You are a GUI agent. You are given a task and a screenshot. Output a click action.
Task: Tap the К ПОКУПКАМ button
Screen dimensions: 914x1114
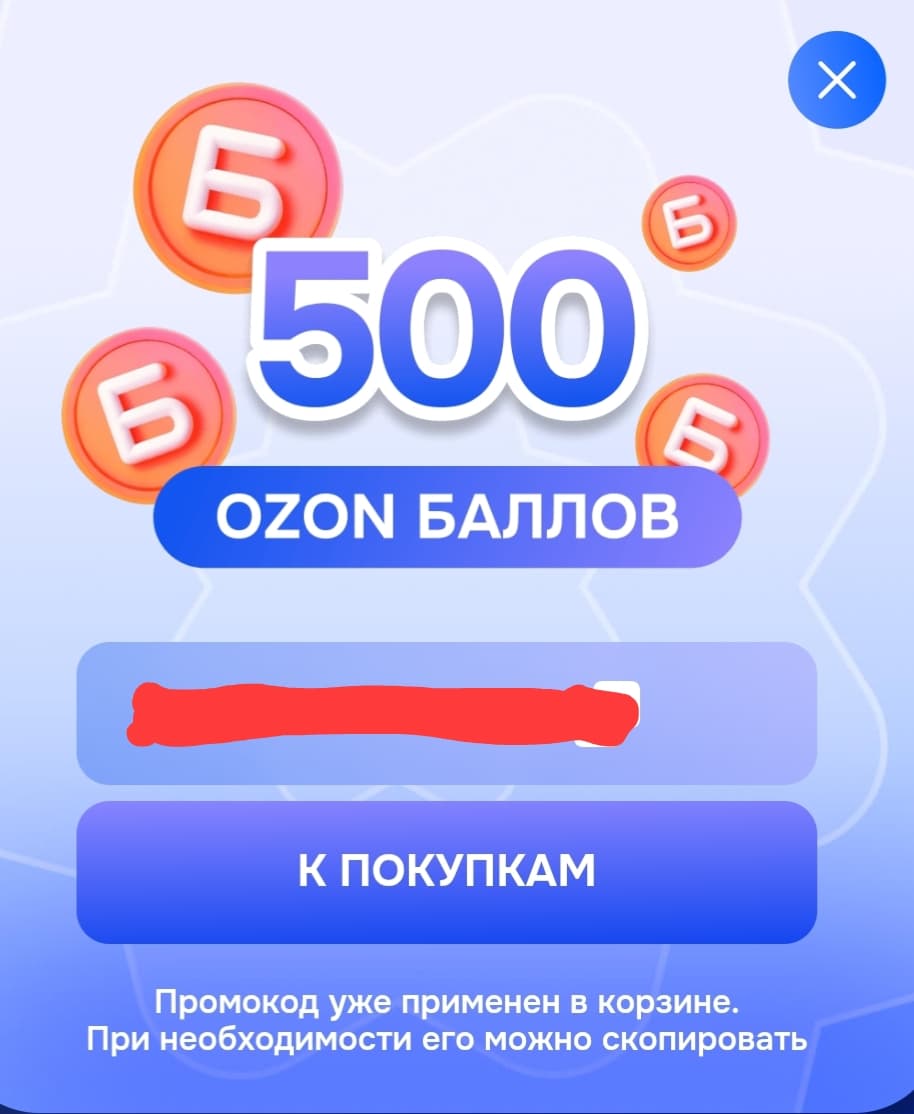pos(446,871)
